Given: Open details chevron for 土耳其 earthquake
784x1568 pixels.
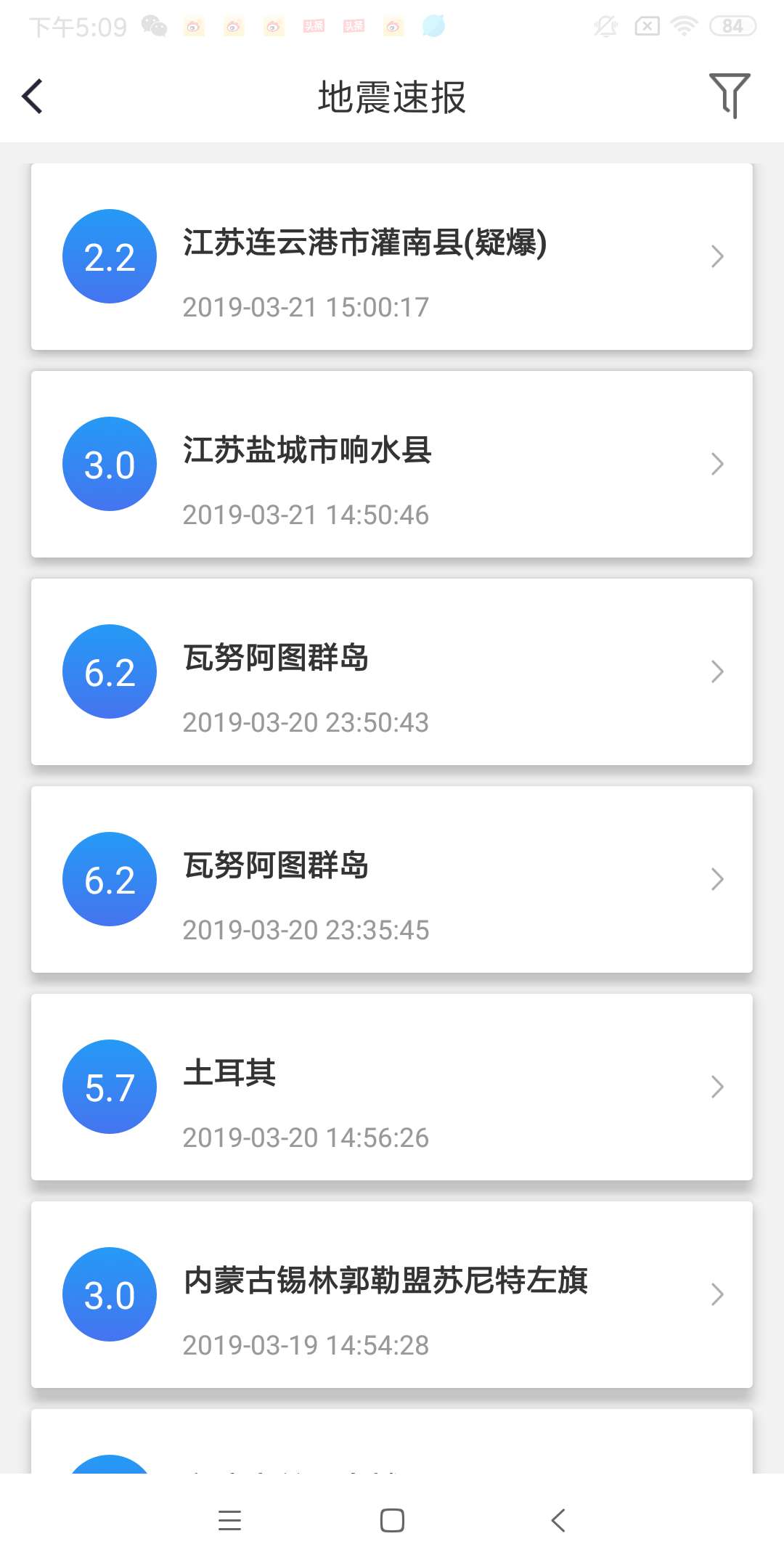Looking at the screenshot, I should click(x=717, y=1086).
